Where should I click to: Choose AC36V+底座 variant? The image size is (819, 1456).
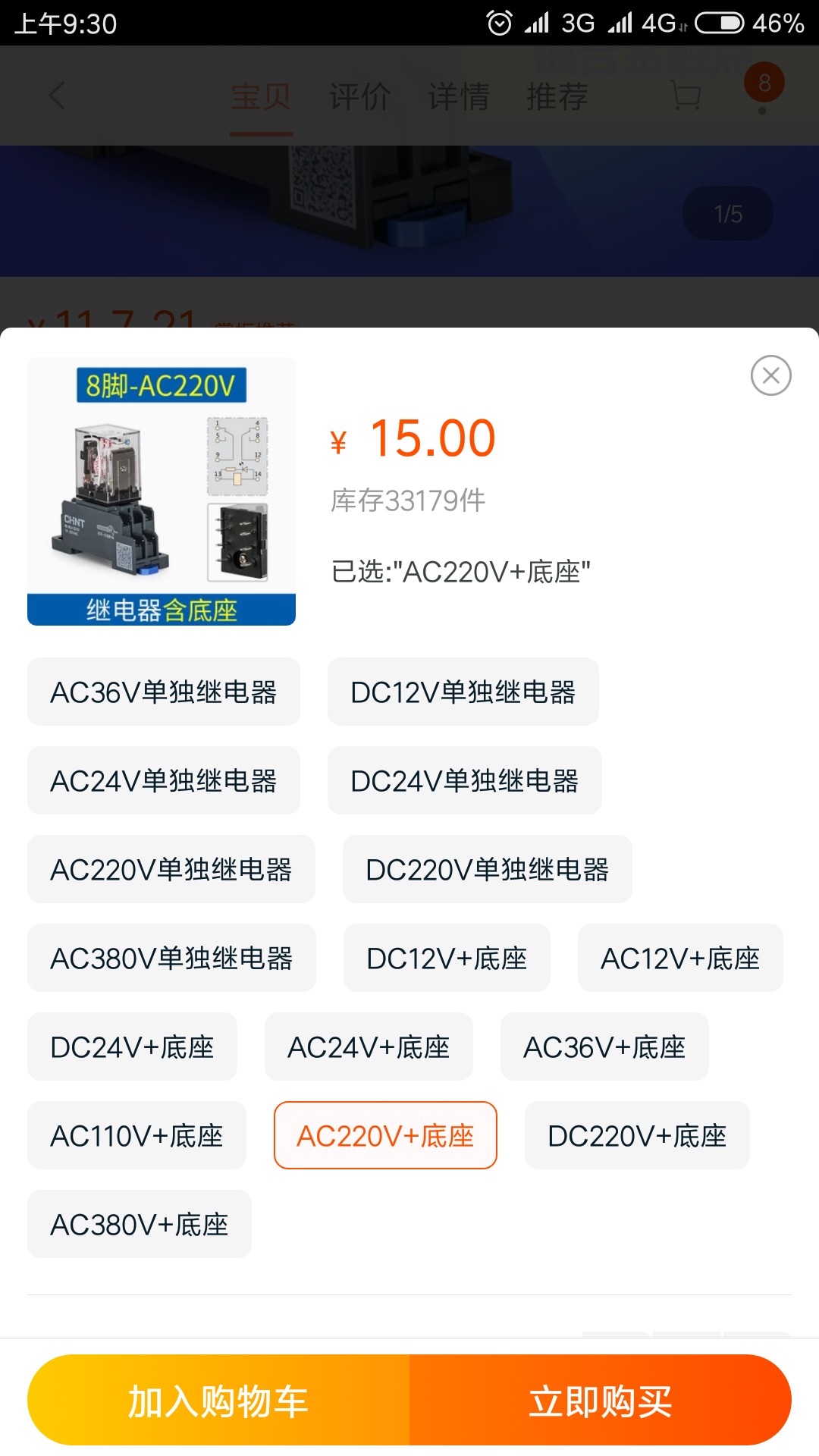604,1046
